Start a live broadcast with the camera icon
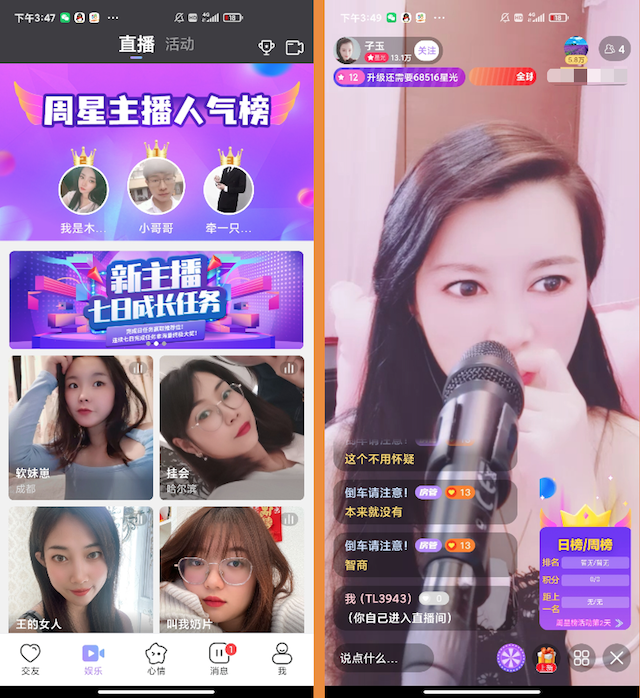The width and height of the screenshot is (640, 698). tap(294, 47)
